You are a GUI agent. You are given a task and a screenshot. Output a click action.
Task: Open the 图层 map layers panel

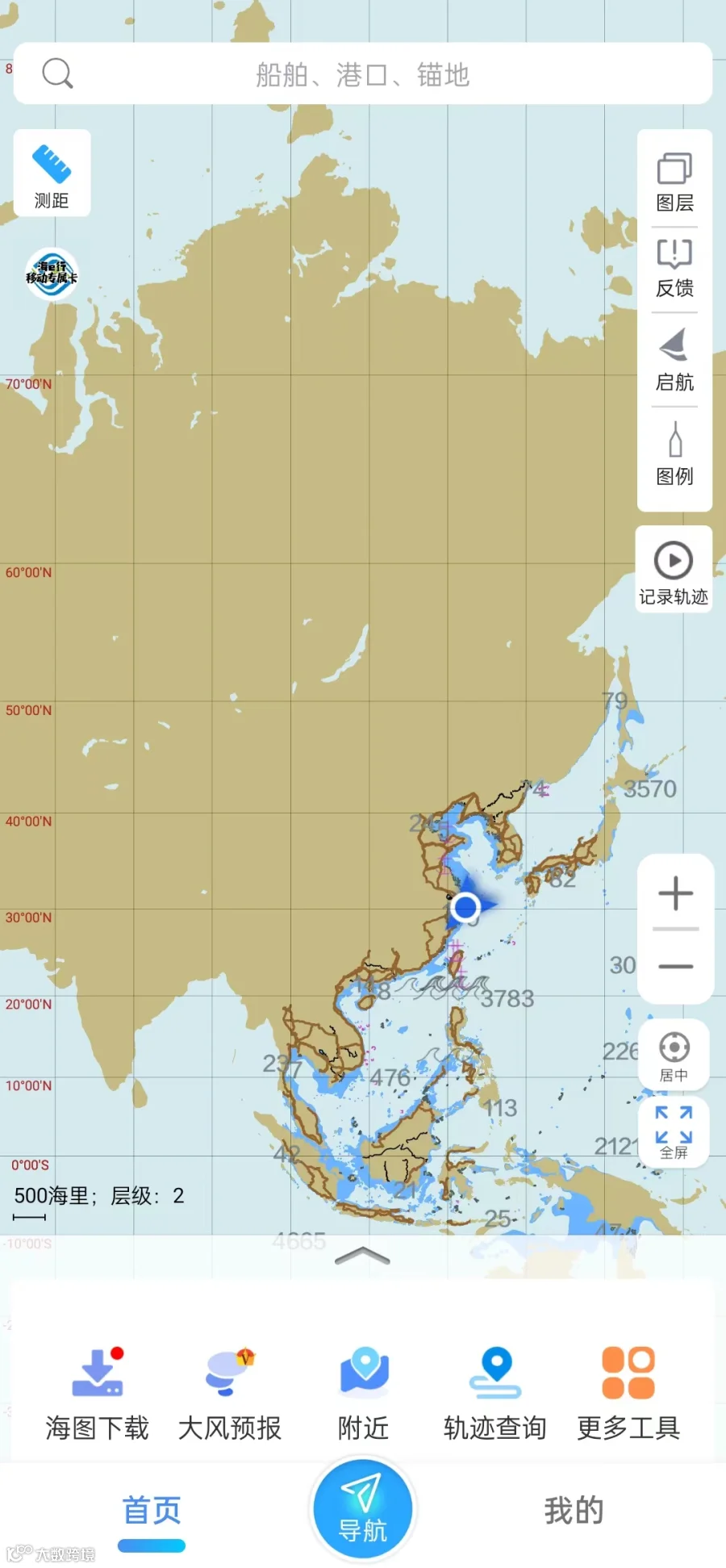point(674,182)
